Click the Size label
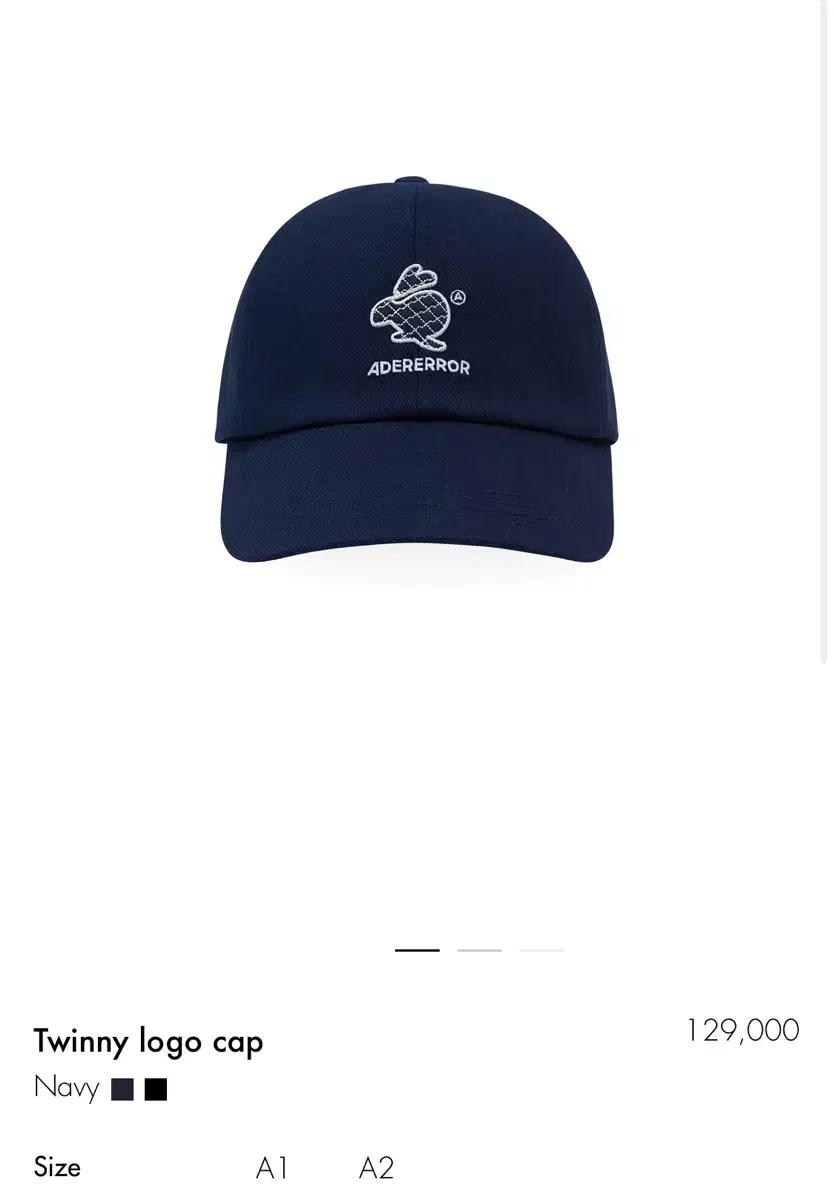 58,1166
